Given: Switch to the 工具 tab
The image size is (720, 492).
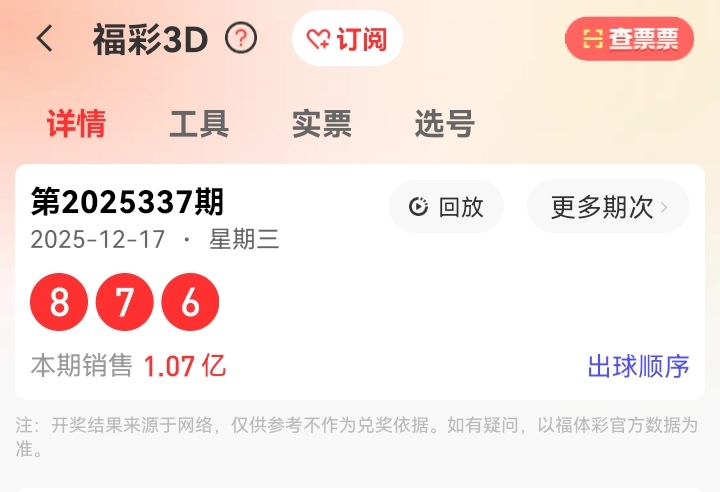Looking at the screenshot, I should pyautogui.click(x=199, y=124).
